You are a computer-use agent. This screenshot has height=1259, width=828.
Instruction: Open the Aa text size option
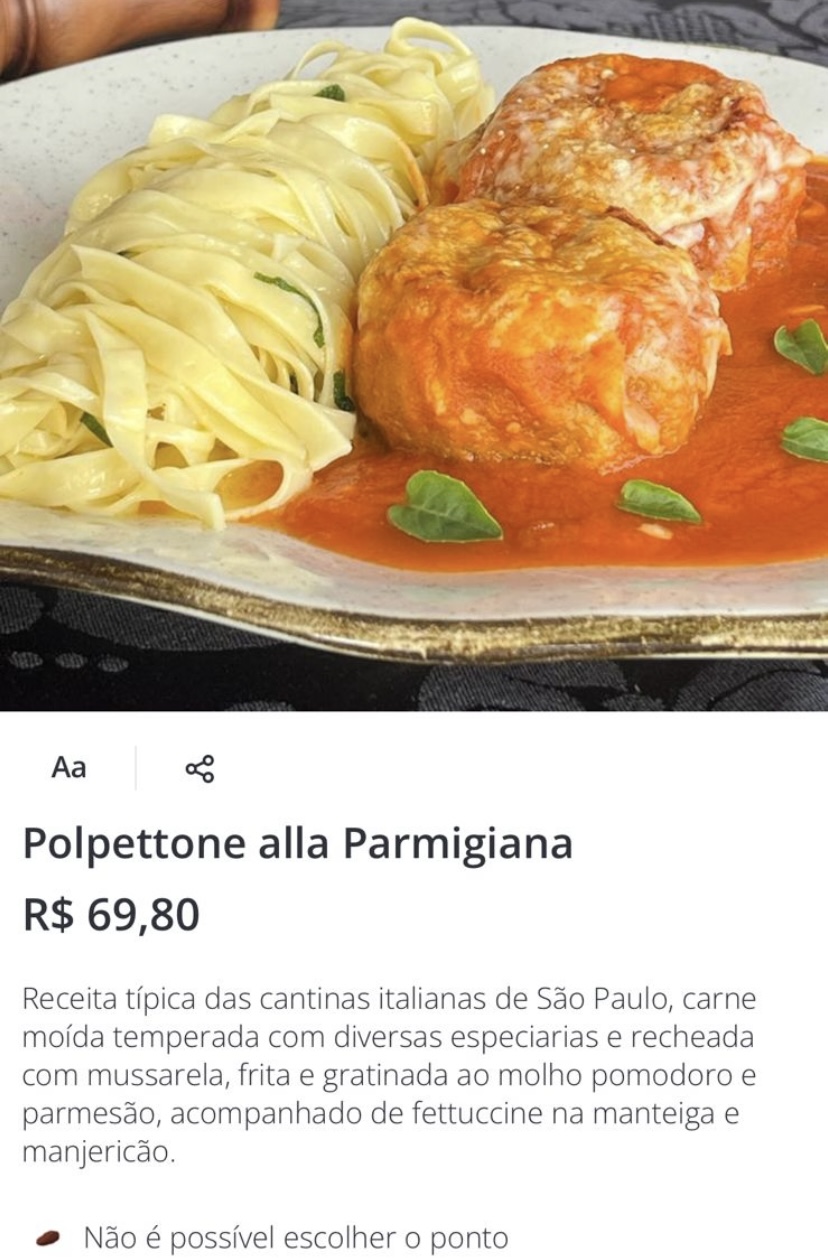[69, 768]
